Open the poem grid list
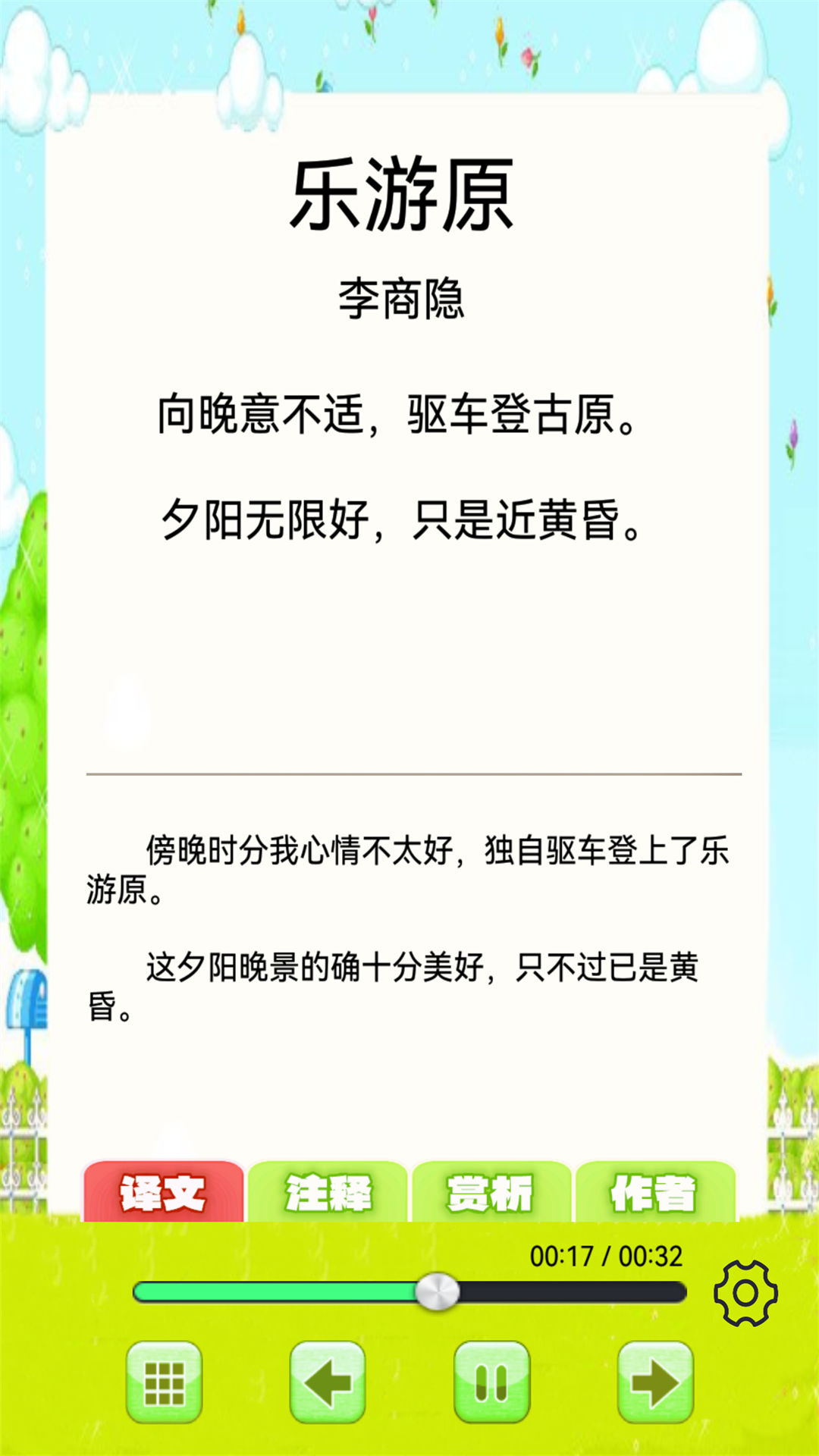The height and width of the screenshot is (1456, 819). click(x=165, y=1382)
